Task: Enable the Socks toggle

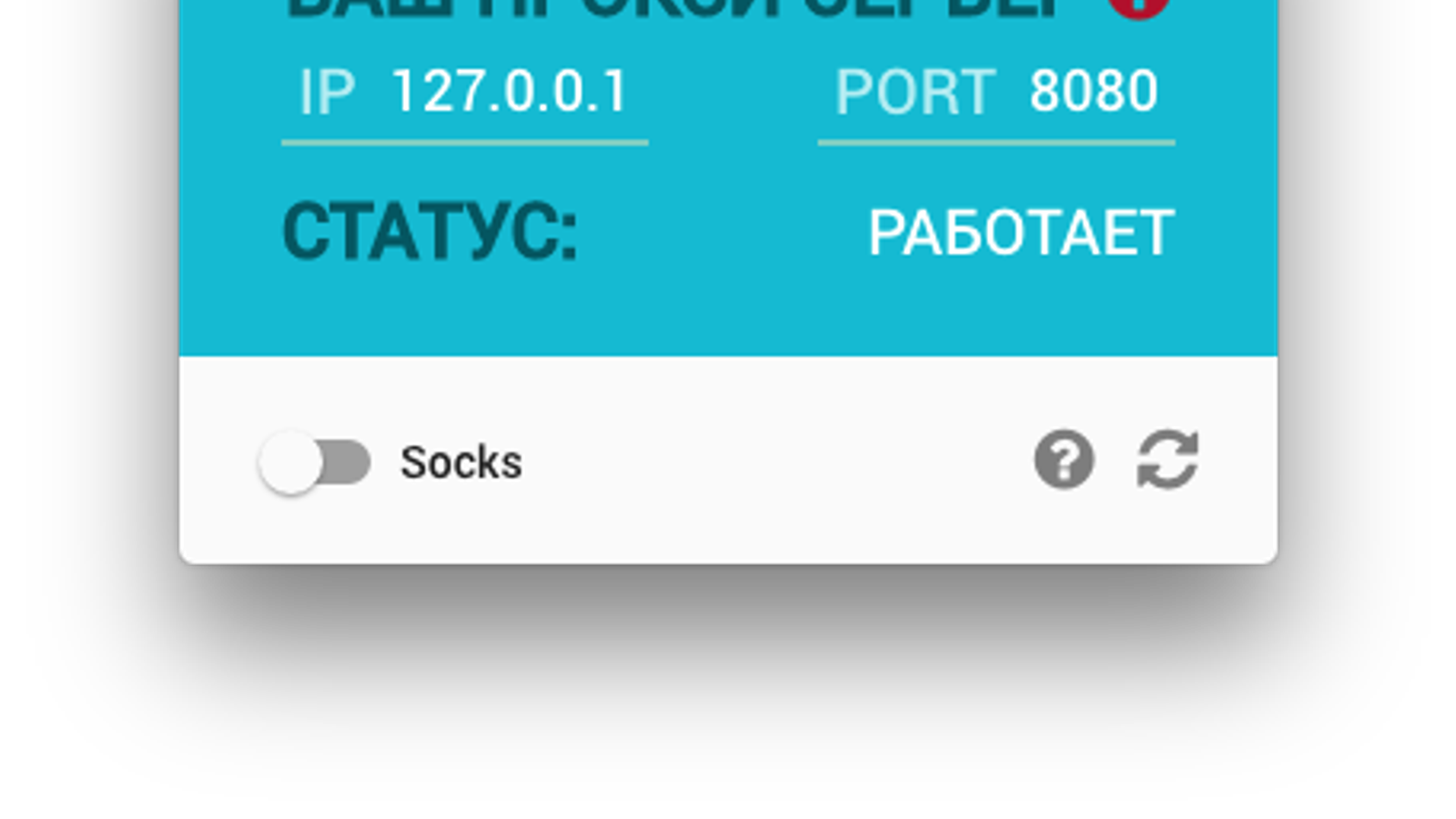Action: tap(314, 462)
